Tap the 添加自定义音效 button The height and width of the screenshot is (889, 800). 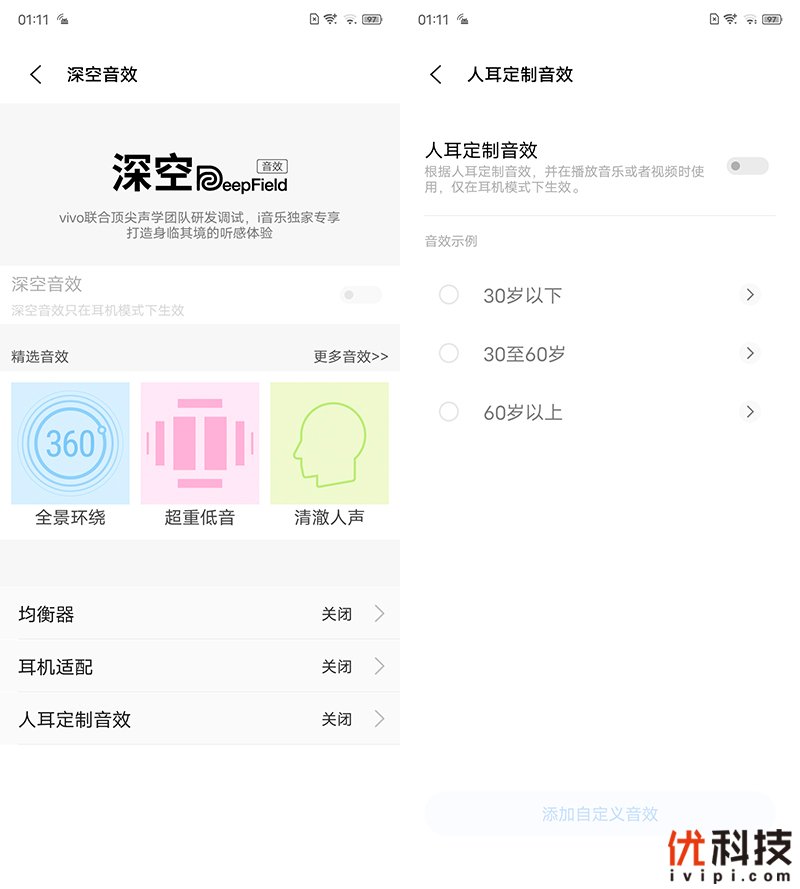click(x=600, y=814)
